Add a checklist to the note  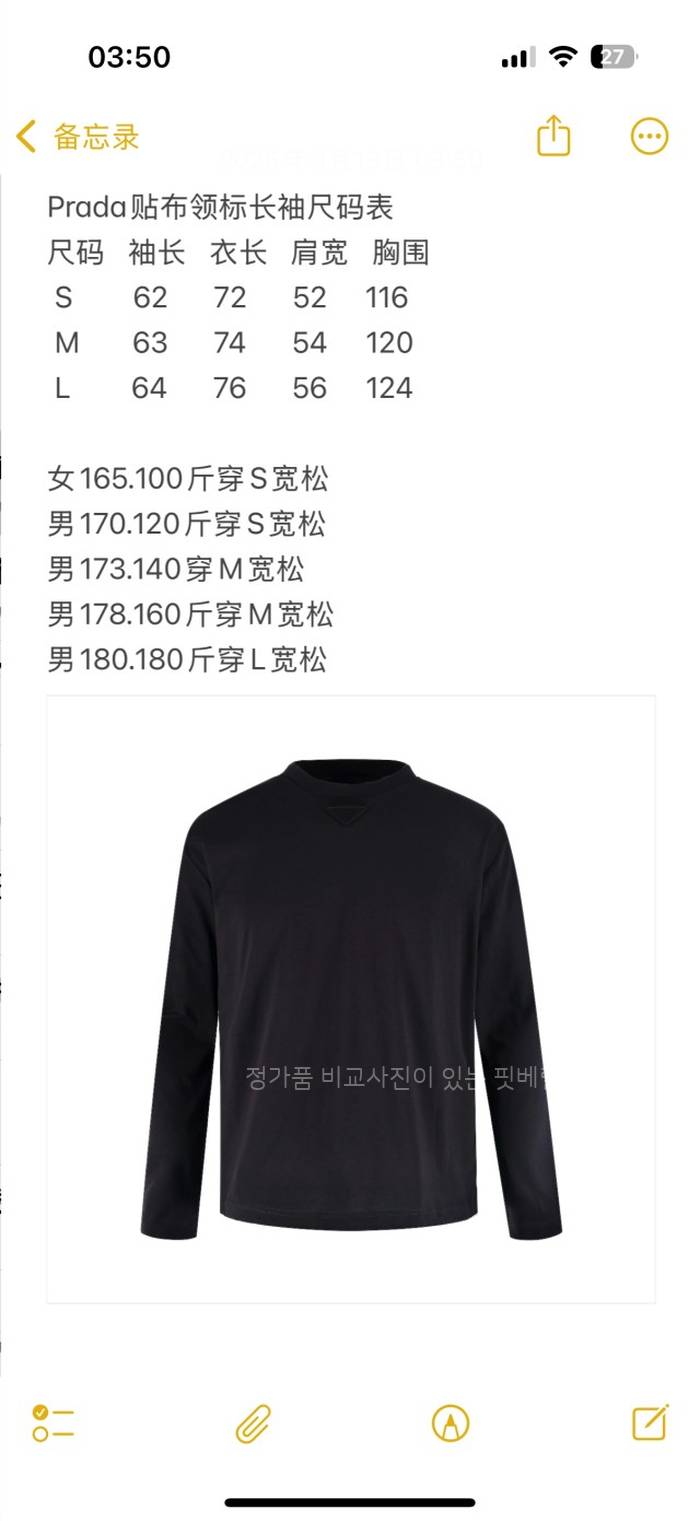(x=53, y=1422)
